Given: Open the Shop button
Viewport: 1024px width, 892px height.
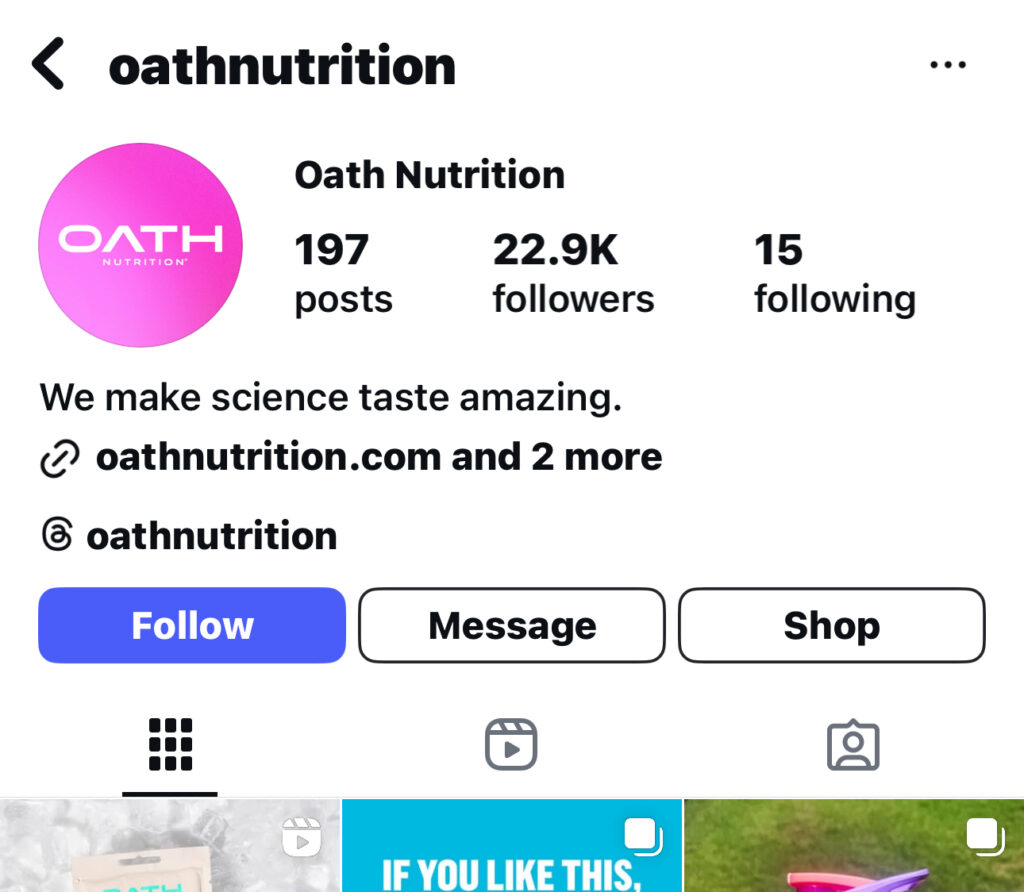Looking at the screenshot, I should click(831, 626).
